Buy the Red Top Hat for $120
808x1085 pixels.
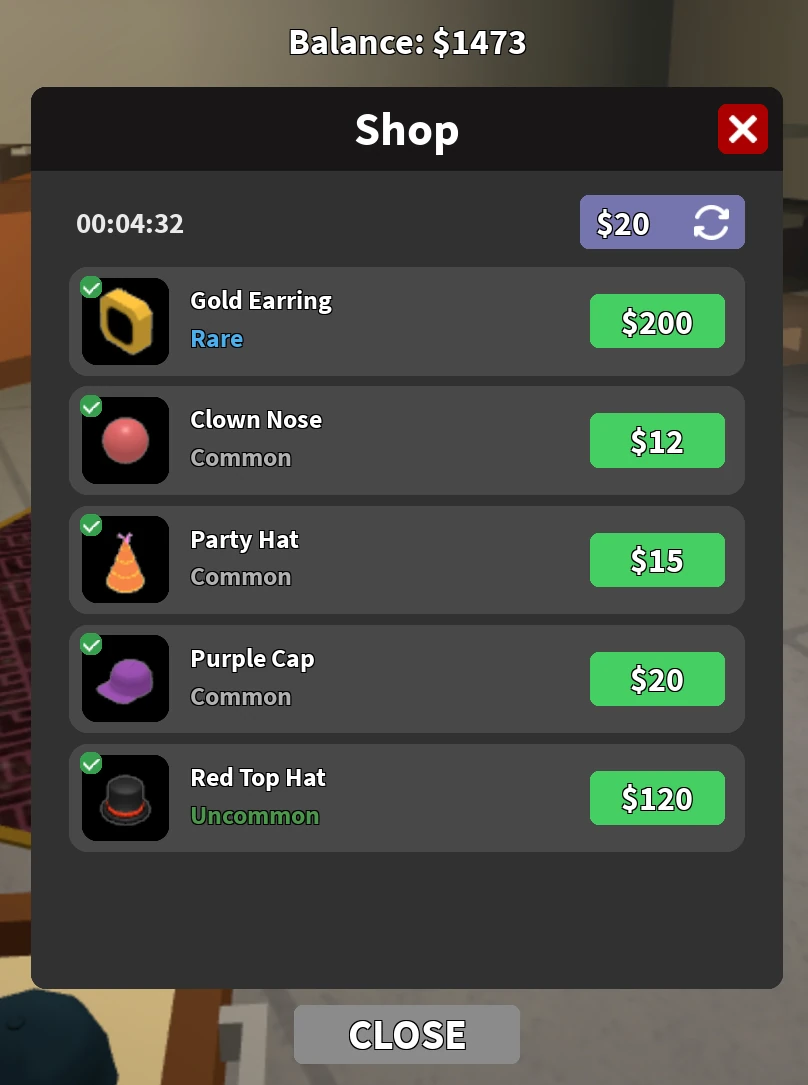[x=657, y=798]
